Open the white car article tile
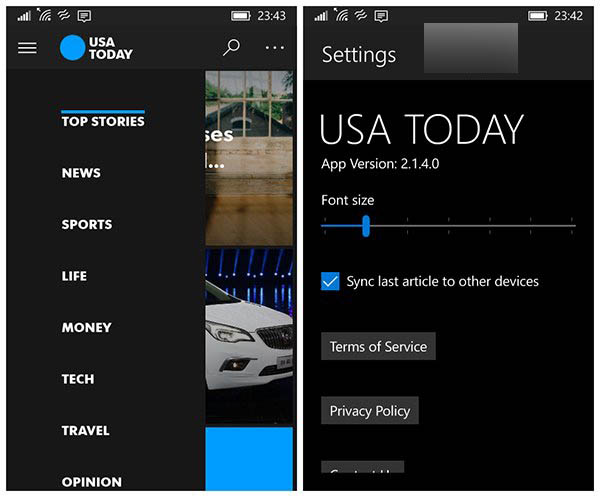This screenshot has height=497, width=600. pyautogui.click(x=250, y=335)
